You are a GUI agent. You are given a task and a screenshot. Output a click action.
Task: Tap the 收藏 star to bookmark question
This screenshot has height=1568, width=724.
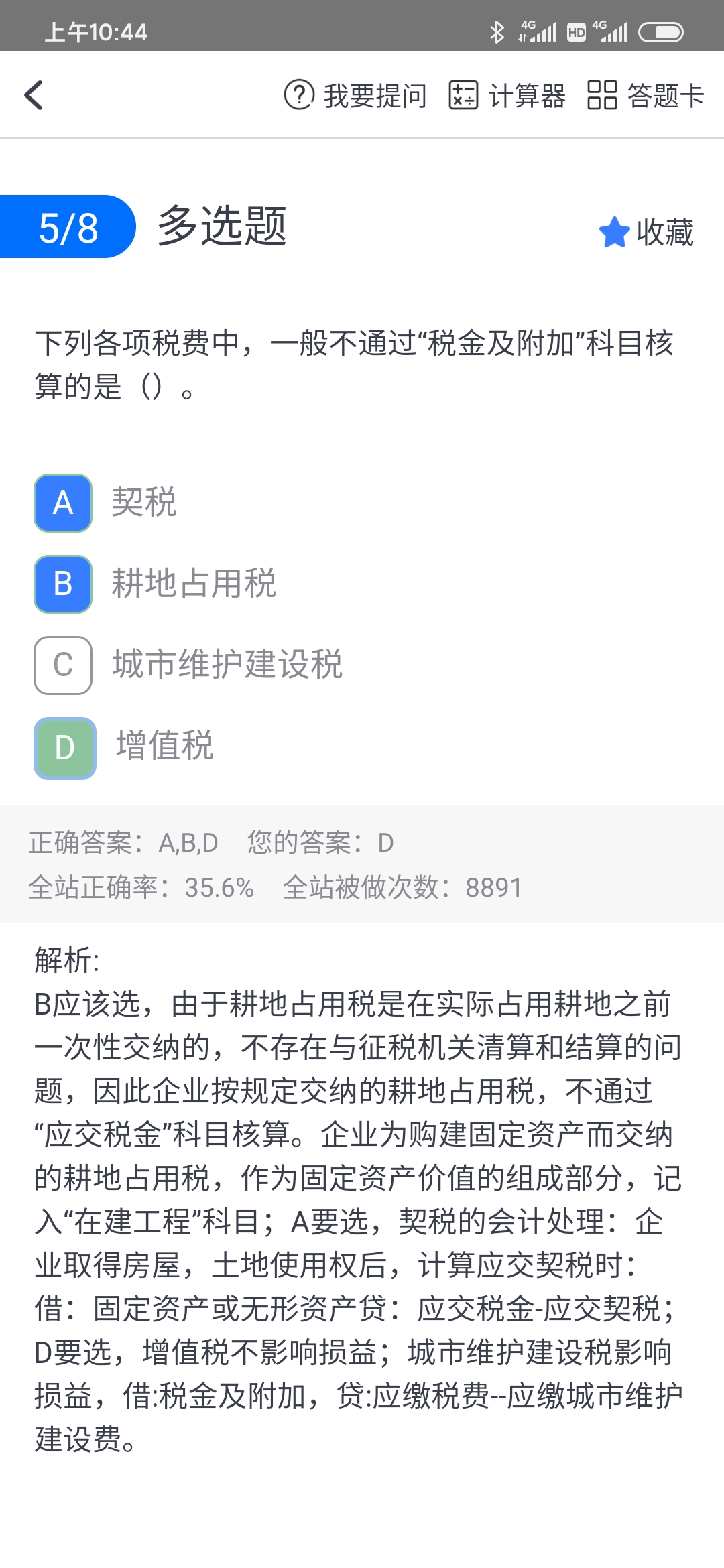[x=646, y=232]
